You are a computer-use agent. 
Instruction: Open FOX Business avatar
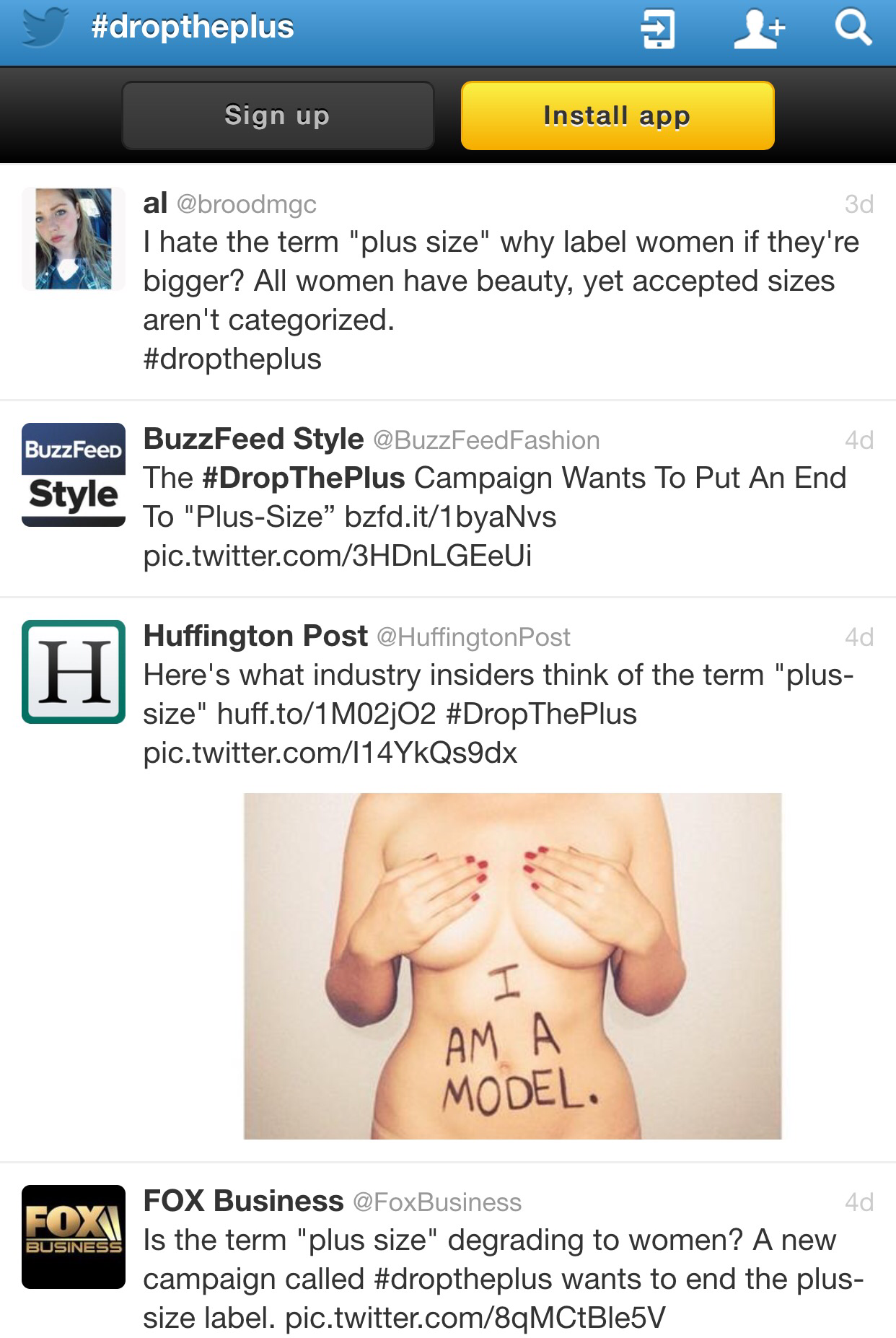pos(74,1236)
